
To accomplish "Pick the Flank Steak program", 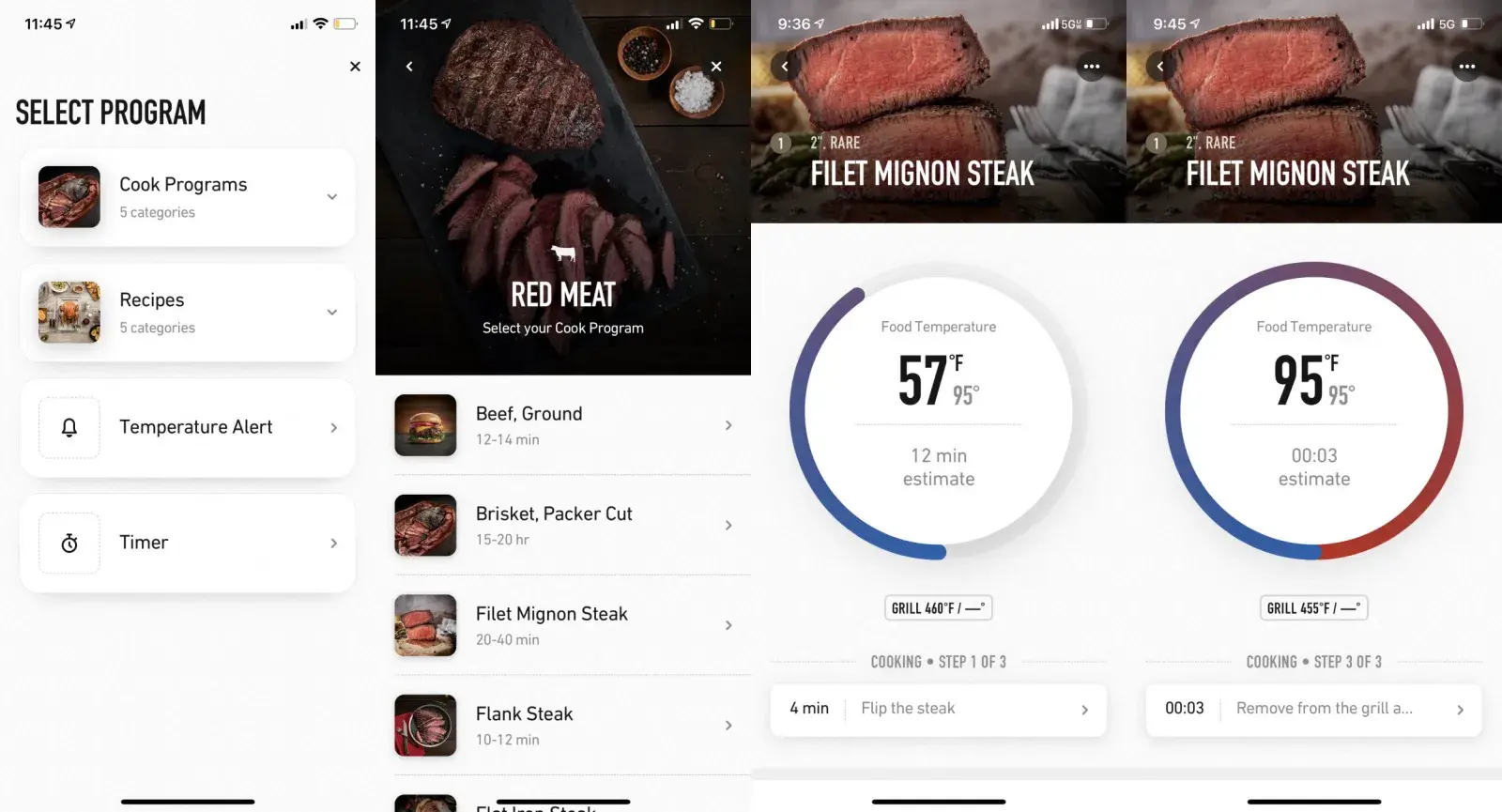I will 563,726.
